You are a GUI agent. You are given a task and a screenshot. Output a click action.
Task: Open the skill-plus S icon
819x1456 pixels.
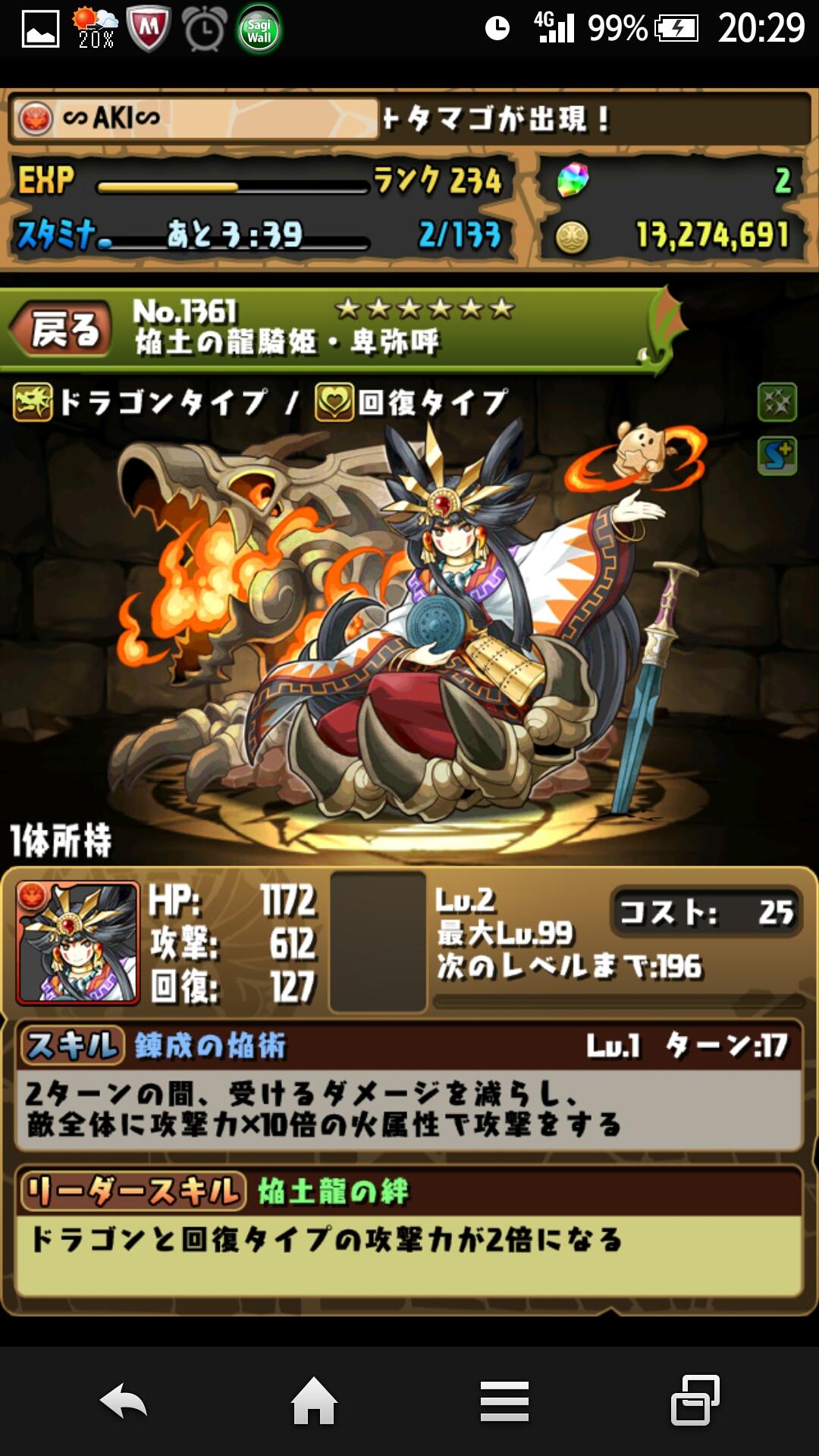pyautogui.click(x=777, y=457)
